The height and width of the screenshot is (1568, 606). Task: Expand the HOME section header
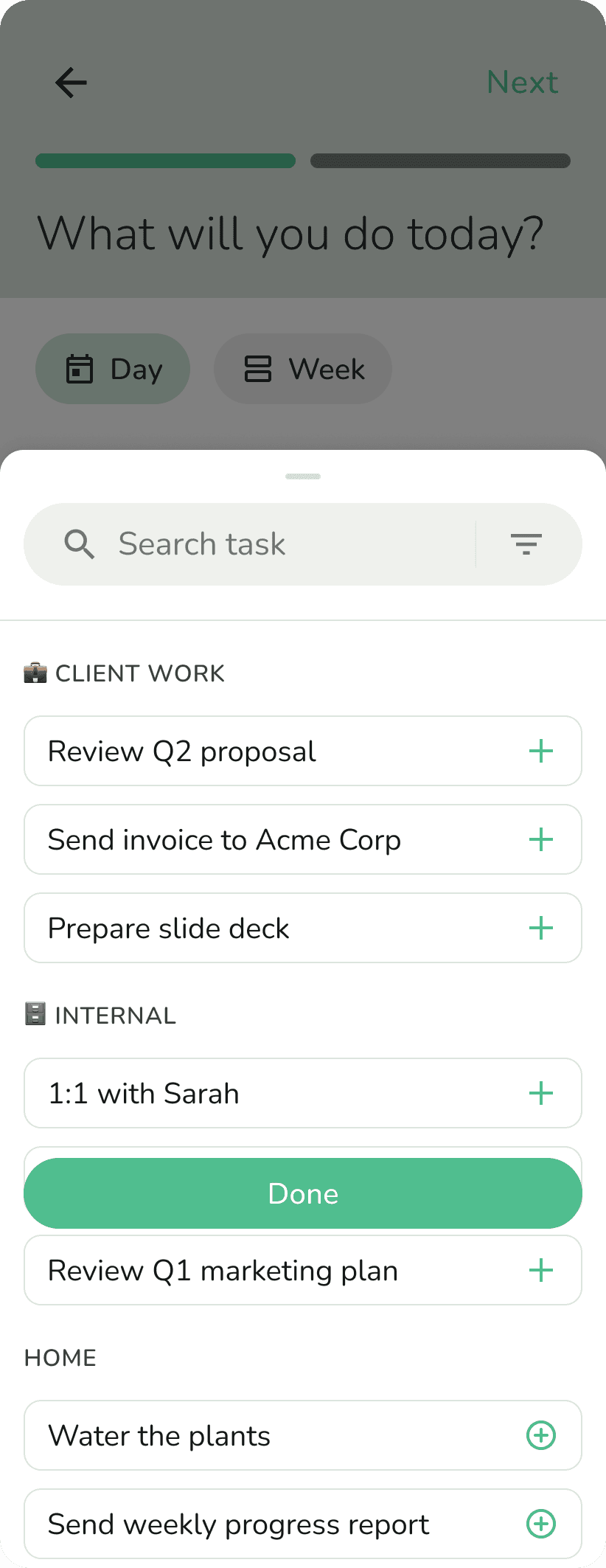(x=60, y=1357)
